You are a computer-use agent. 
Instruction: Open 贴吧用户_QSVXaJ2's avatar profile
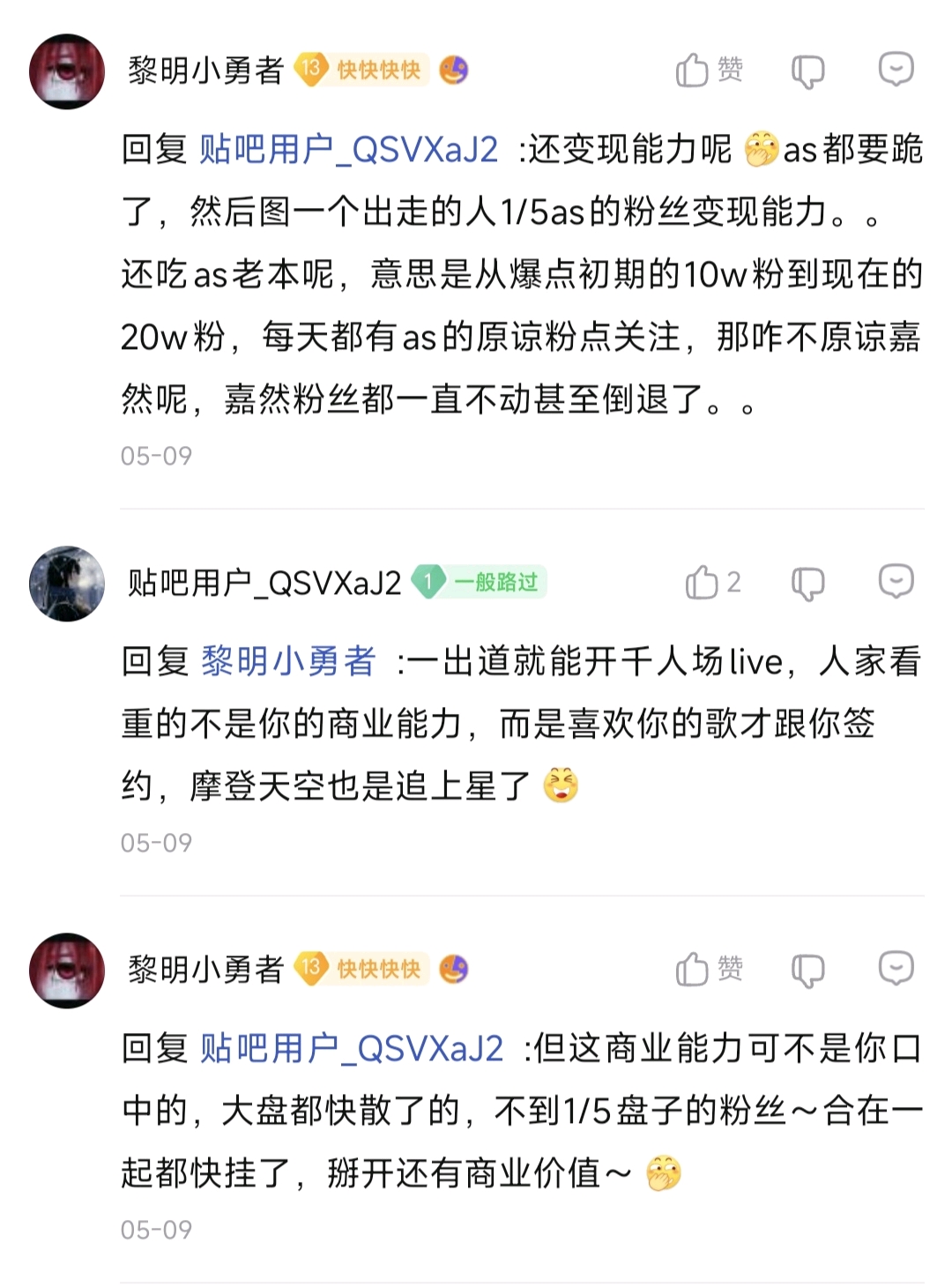[x=67, y=584]
